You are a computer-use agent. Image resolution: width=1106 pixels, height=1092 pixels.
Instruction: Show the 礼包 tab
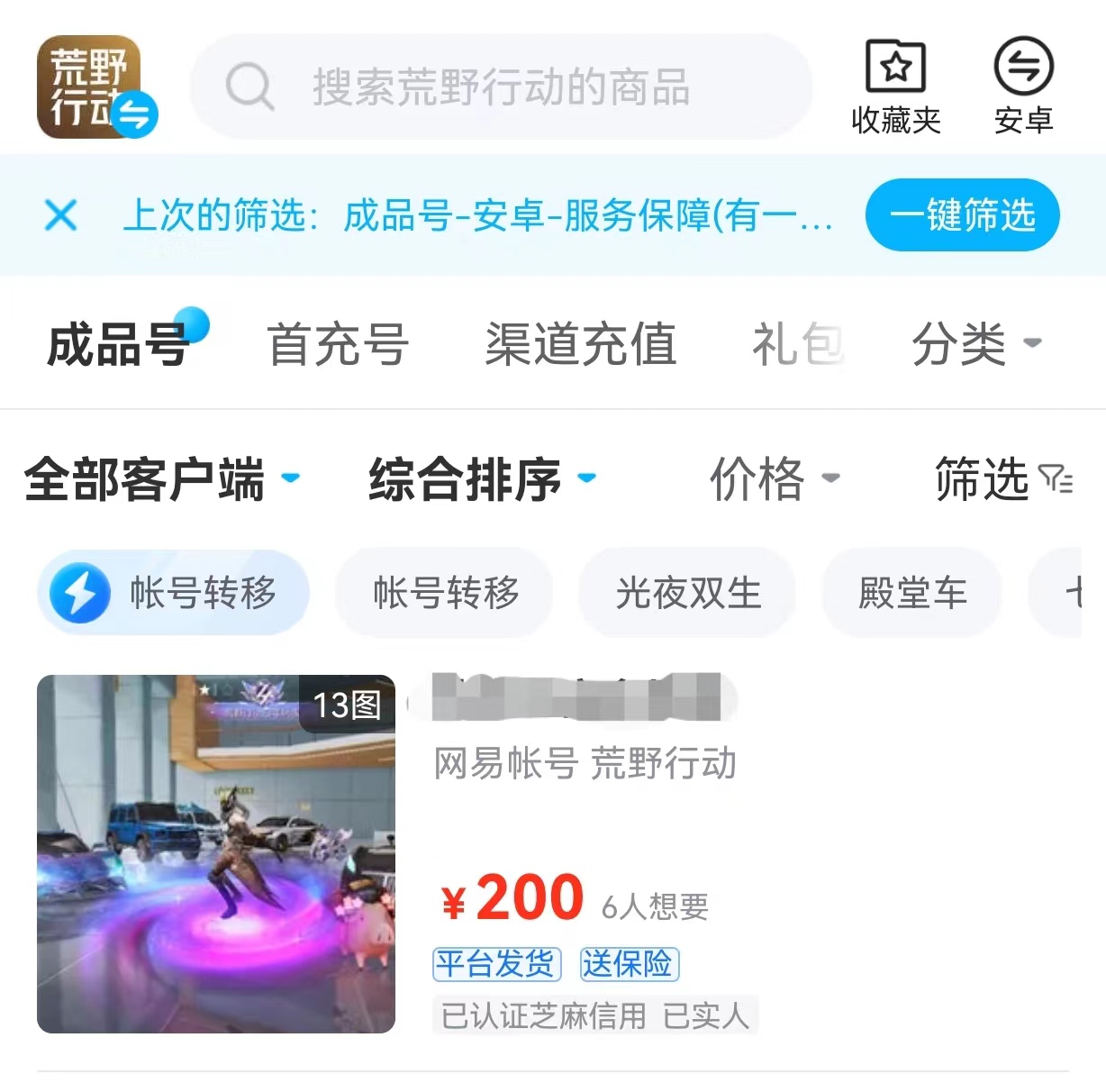[798, 344]
